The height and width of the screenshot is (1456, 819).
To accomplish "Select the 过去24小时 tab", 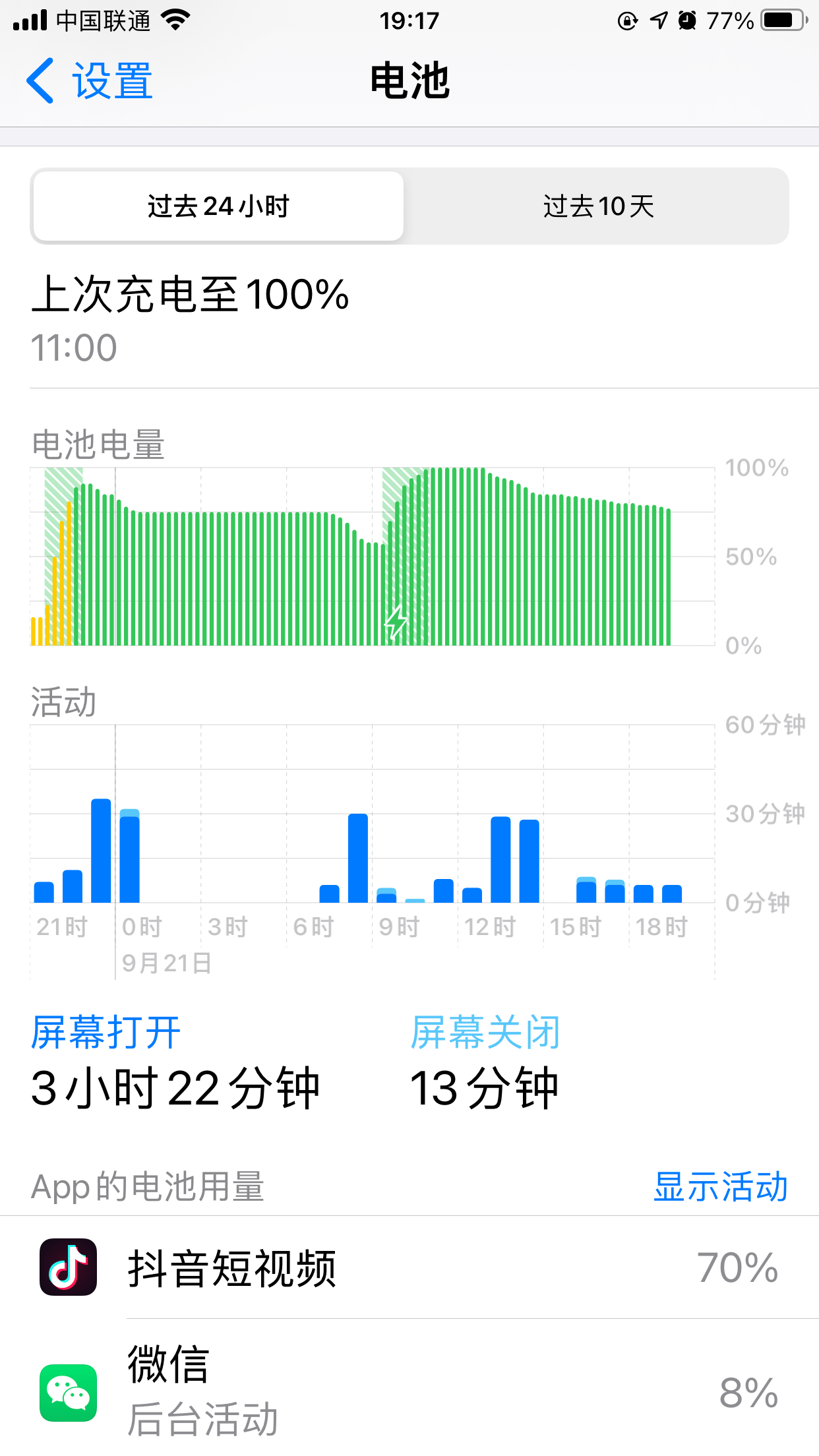I will [x=218, y=205].
